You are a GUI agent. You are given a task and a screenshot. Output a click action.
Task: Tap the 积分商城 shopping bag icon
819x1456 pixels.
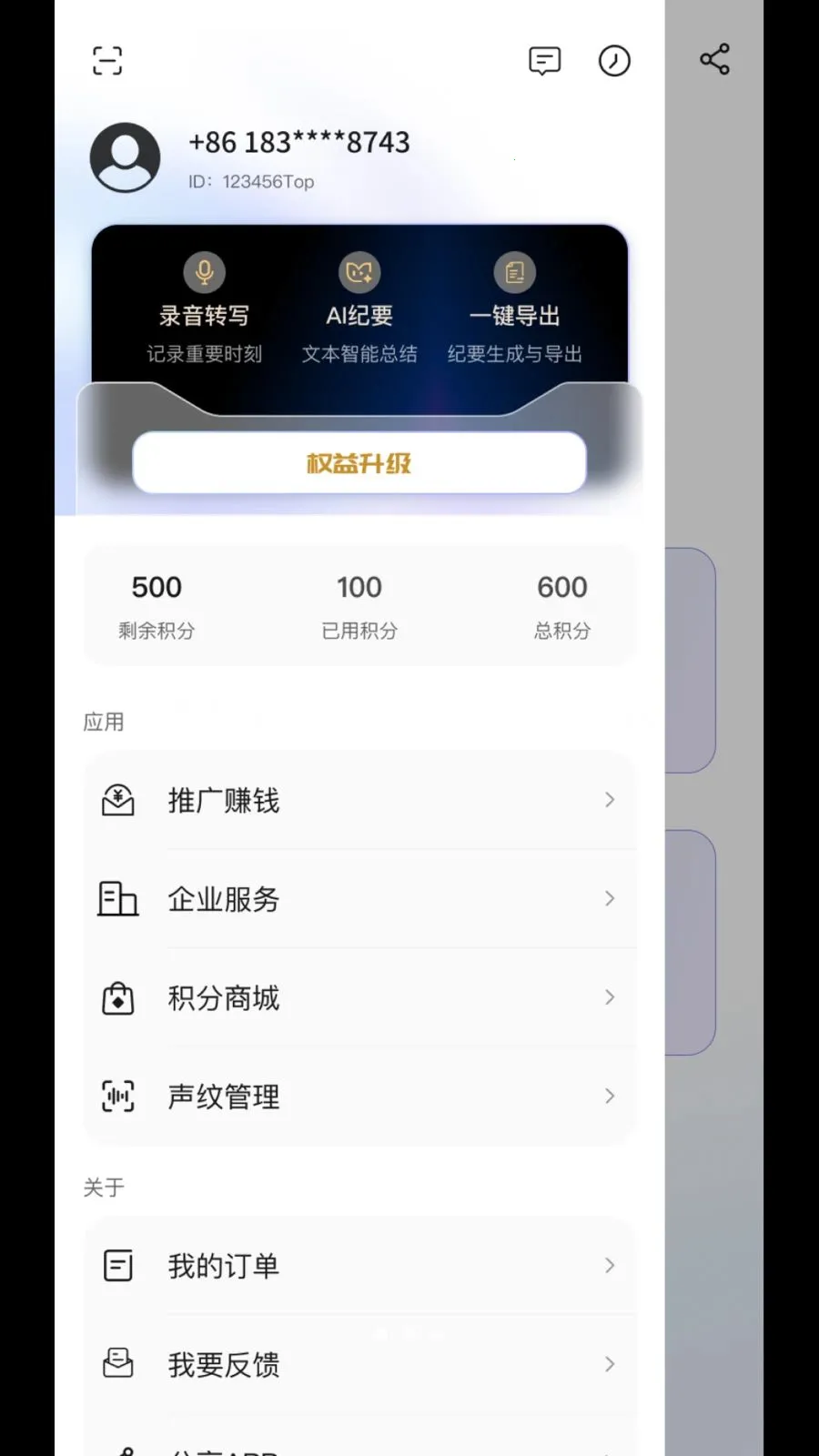pyautogui.click(x=117, y=997)
